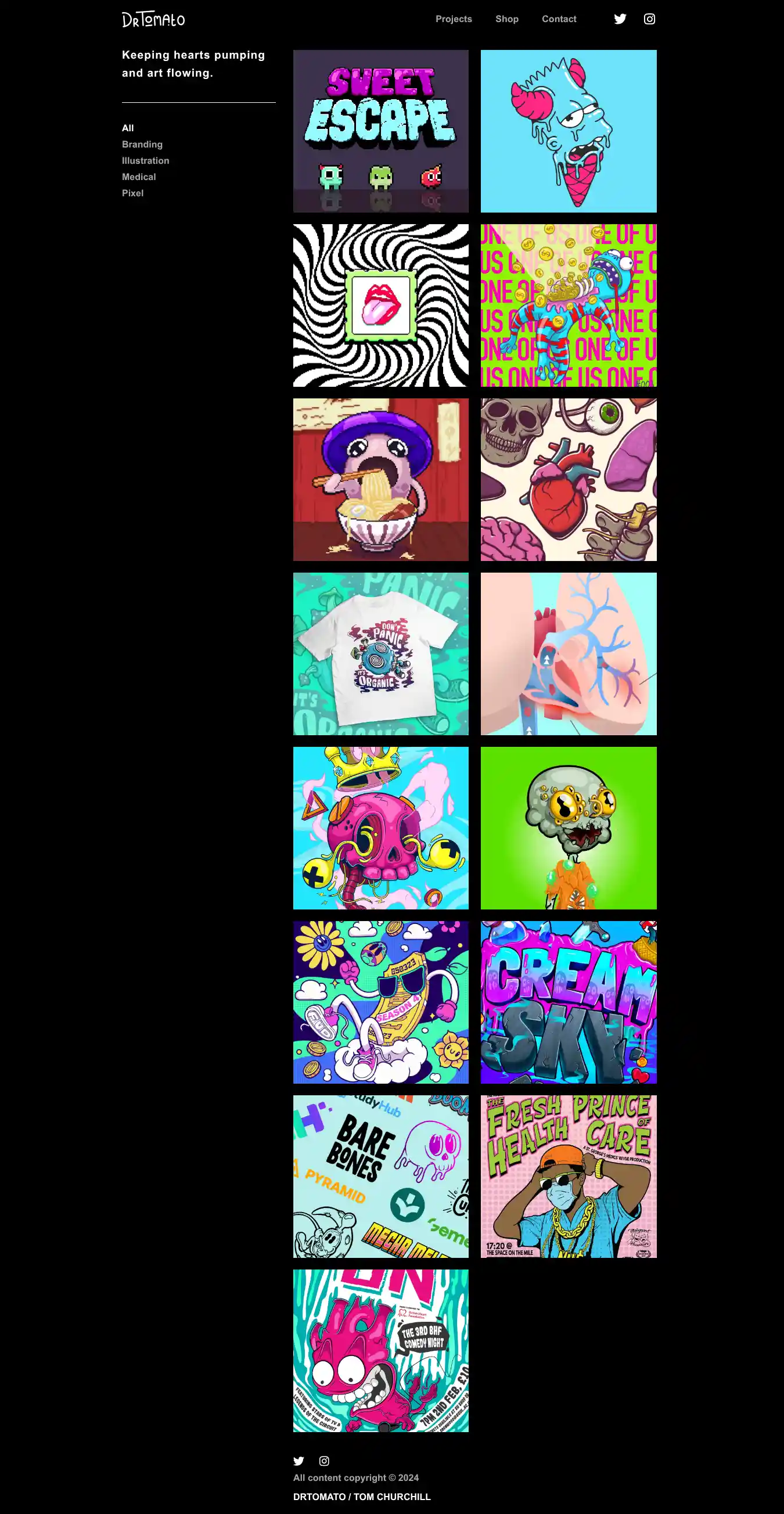The image size is (784, 1514).
Task: View the melting ice cream character artwork
Action: point(569,131)
